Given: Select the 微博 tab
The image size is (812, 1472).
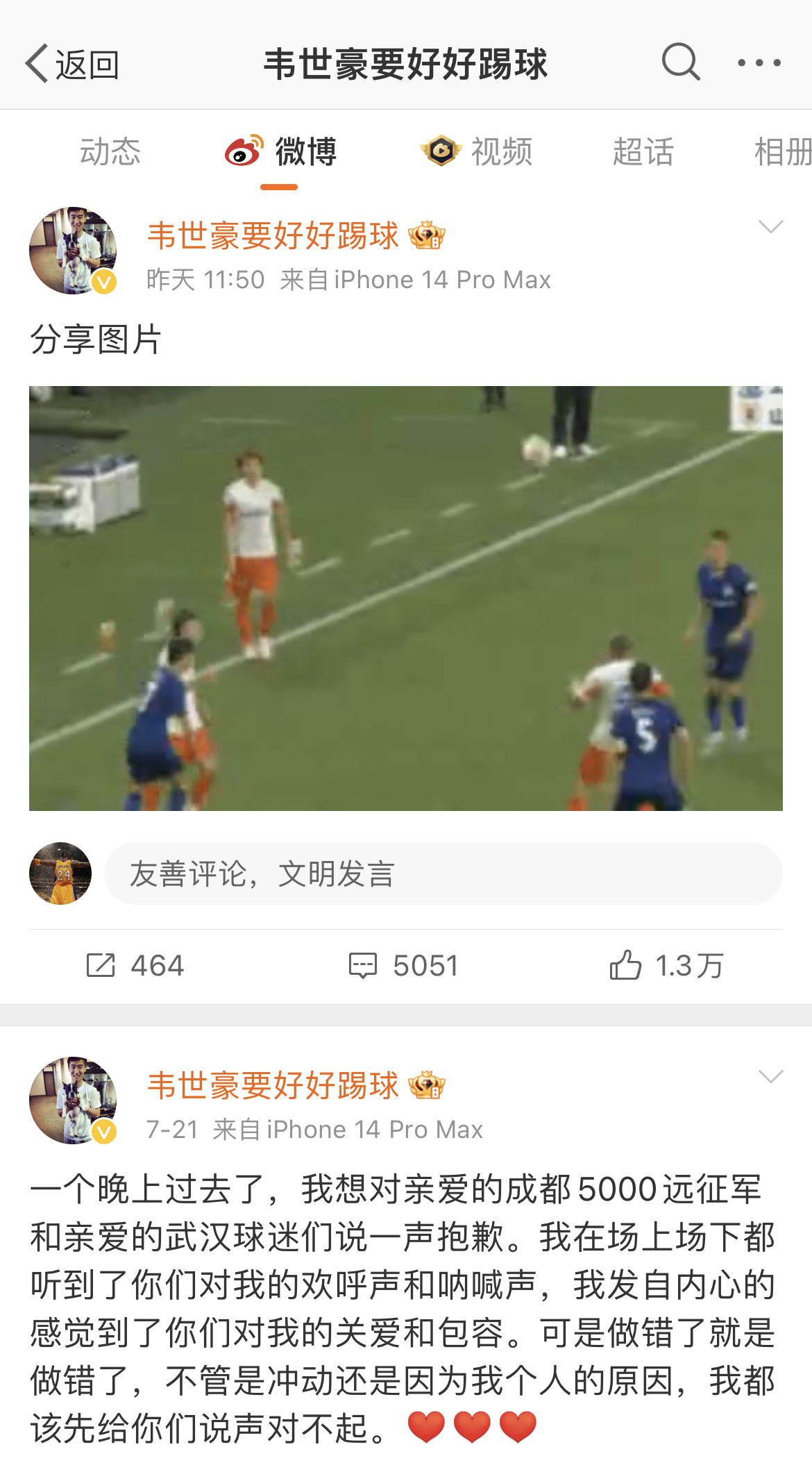Looking at the screenshot, I should coord(280,151).
